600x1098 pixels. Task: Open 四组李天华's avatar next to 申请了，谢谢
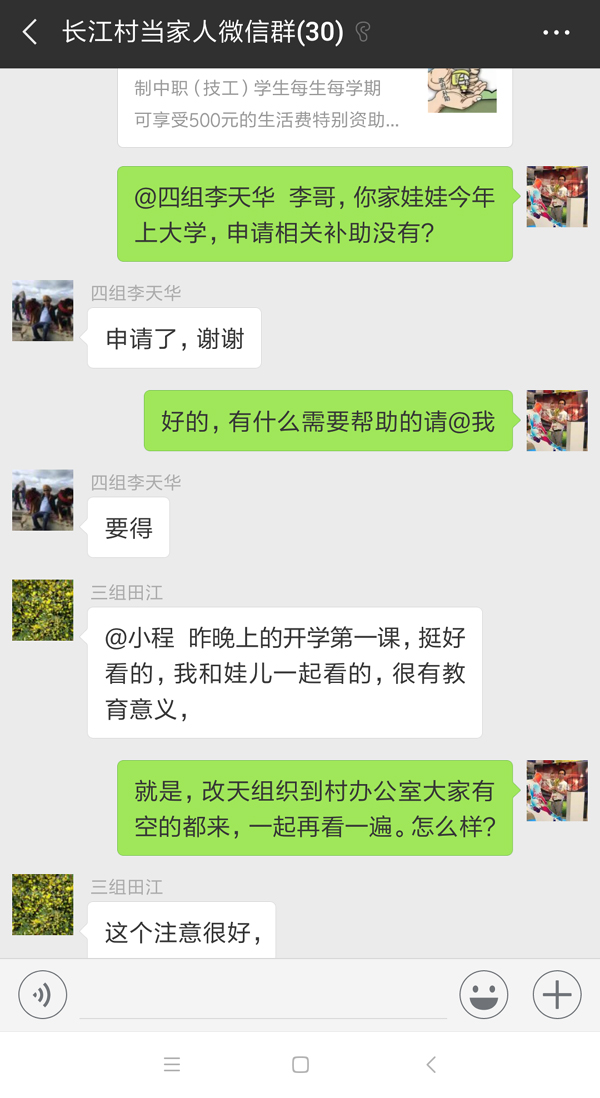(43, 311)
